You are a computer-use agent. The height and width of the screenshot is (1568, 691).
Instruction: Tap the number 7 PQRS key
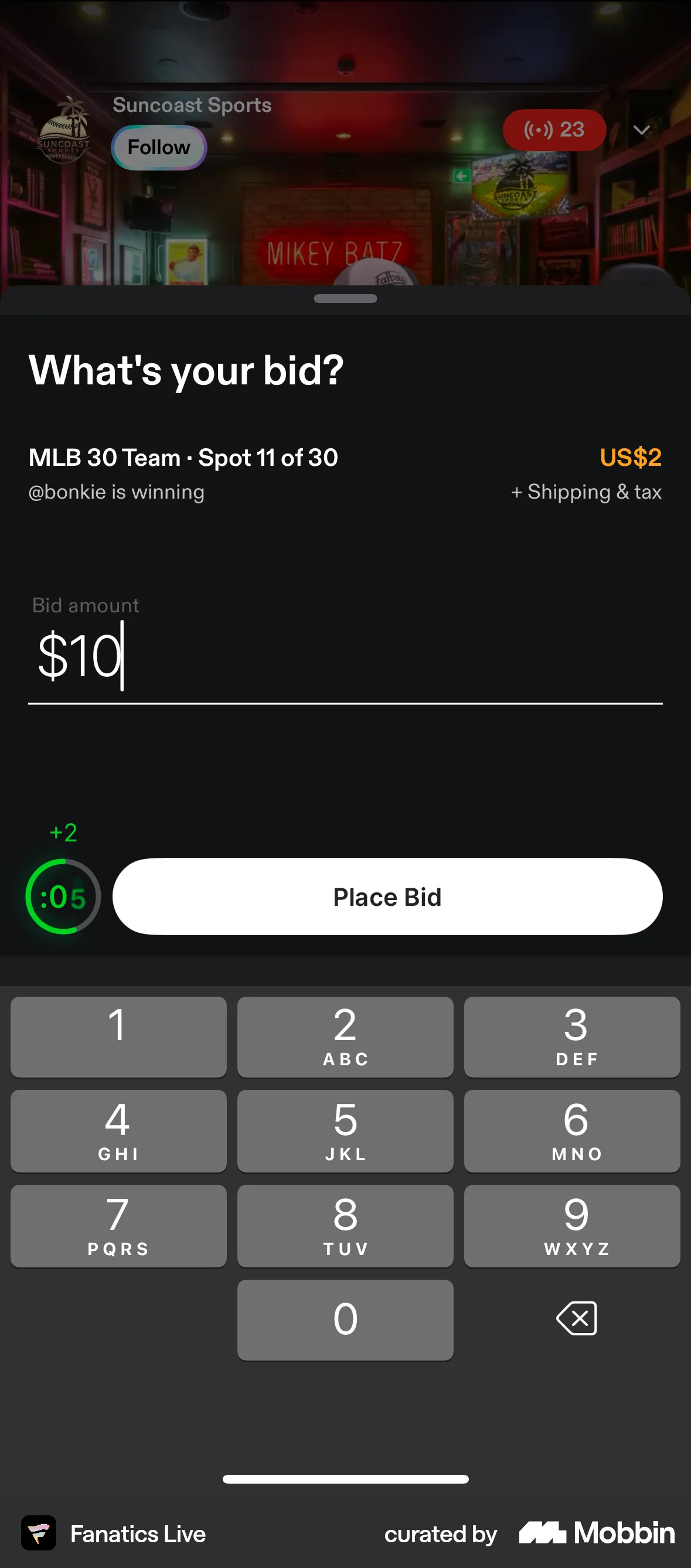point(118,1226)
